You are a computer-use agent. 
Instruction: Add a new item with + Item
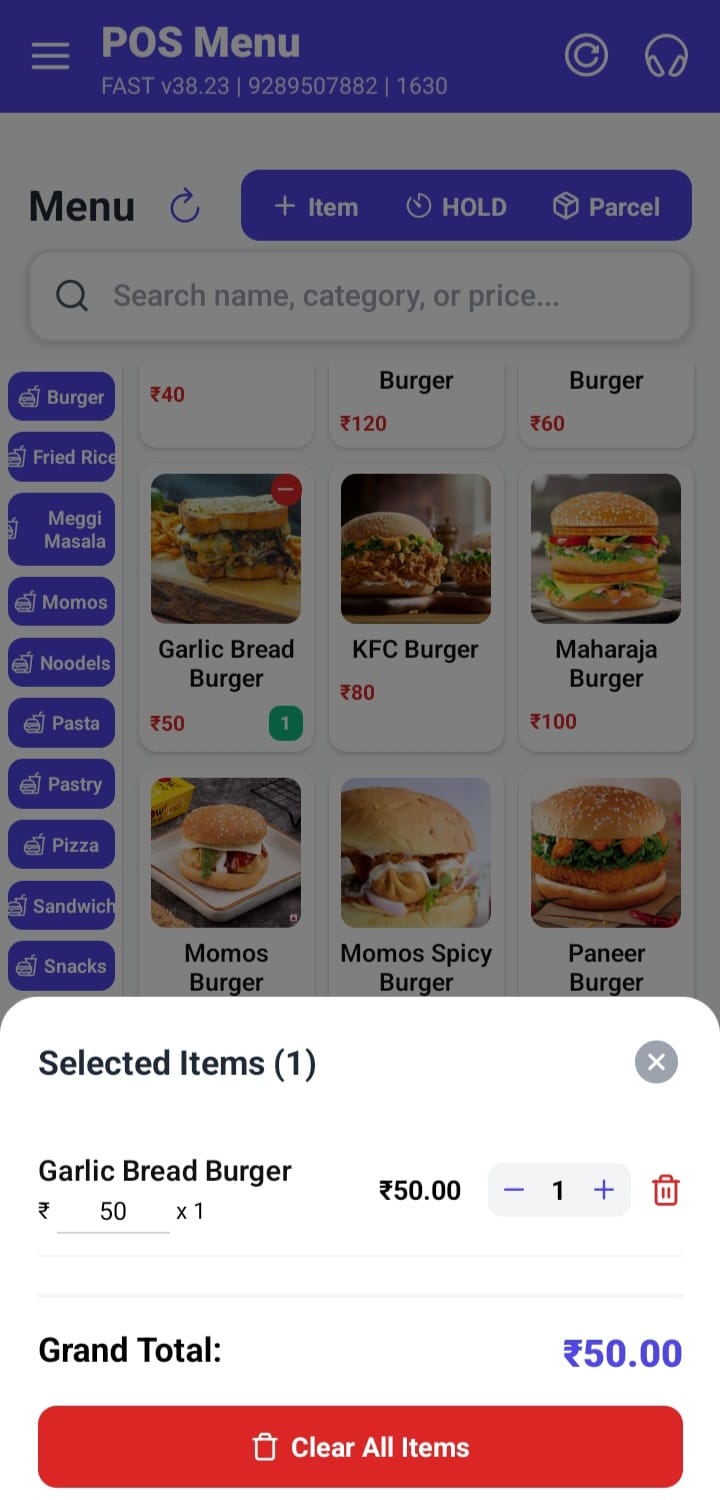pyautogui.click(x=316, y=207)
